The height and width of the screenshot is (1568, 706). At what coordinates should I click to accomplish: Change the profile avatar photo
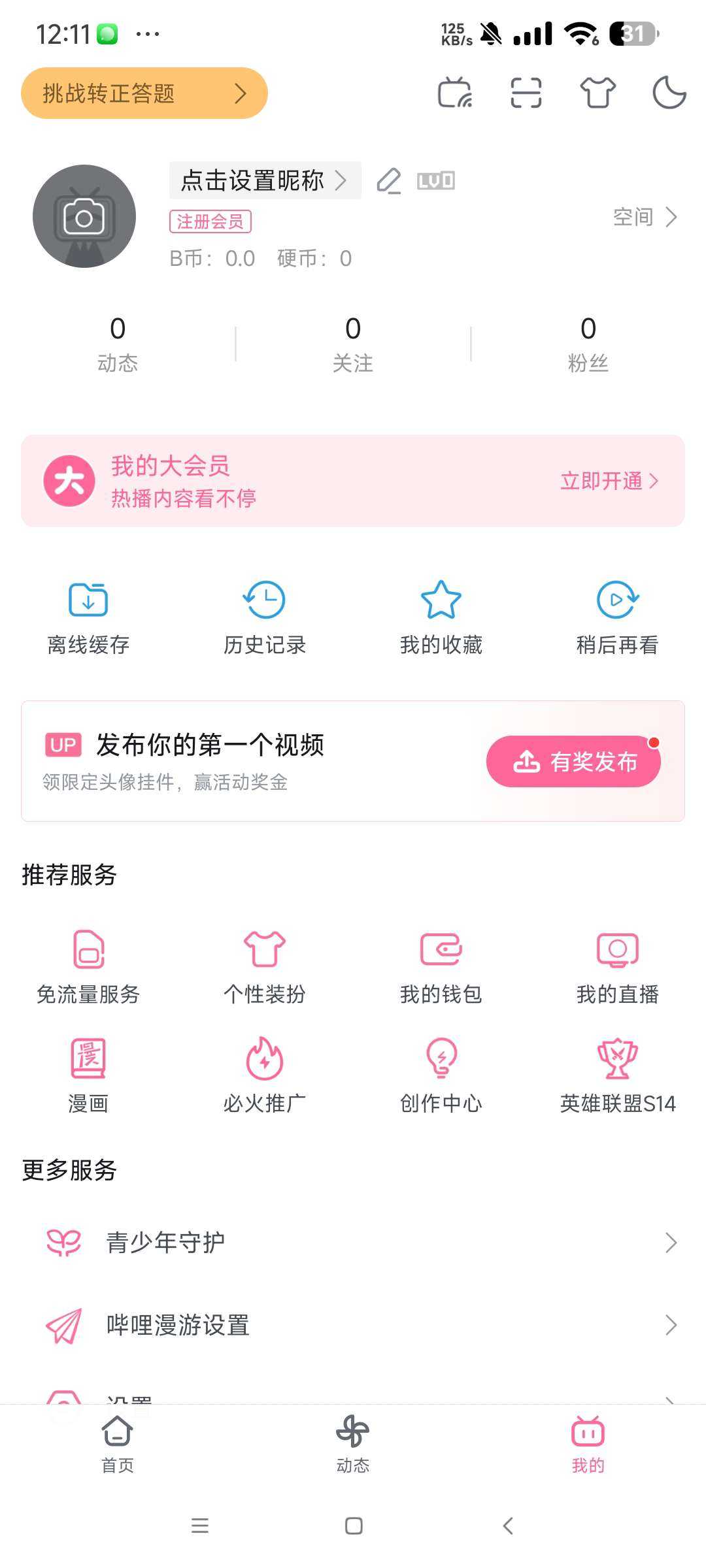(84, 216)
